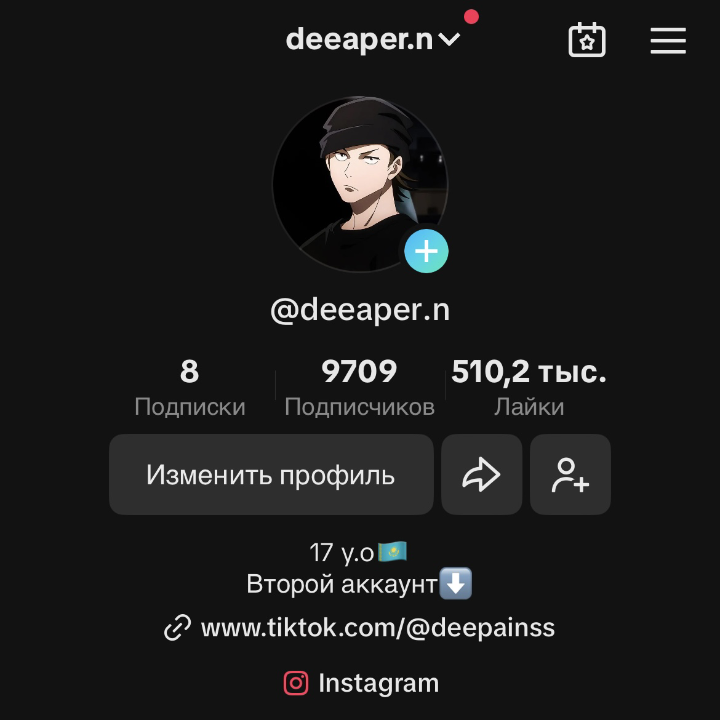Open the calendar star icon
Image resolution: width=720 pixels, height=720 pixels.
coord(587,40)
